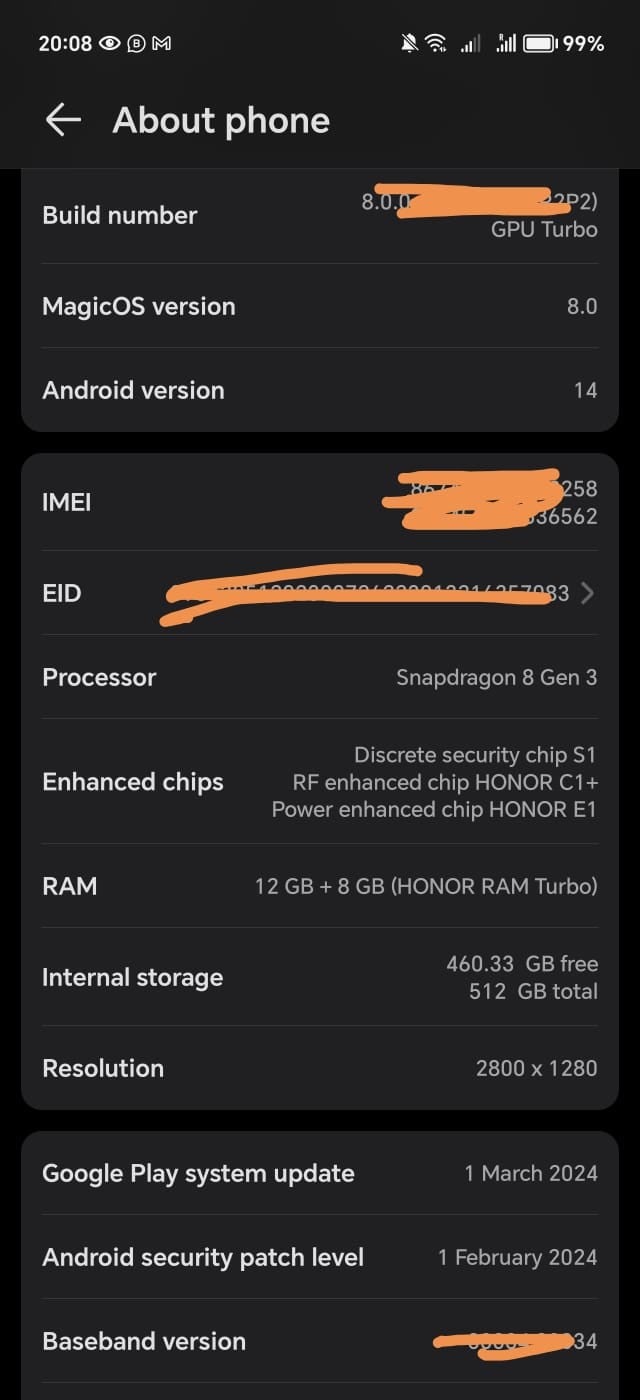Image resolution: width=640 pixels, height=1400 pixels.
Task: Go back from About phone
Action: tap(63, 120)
